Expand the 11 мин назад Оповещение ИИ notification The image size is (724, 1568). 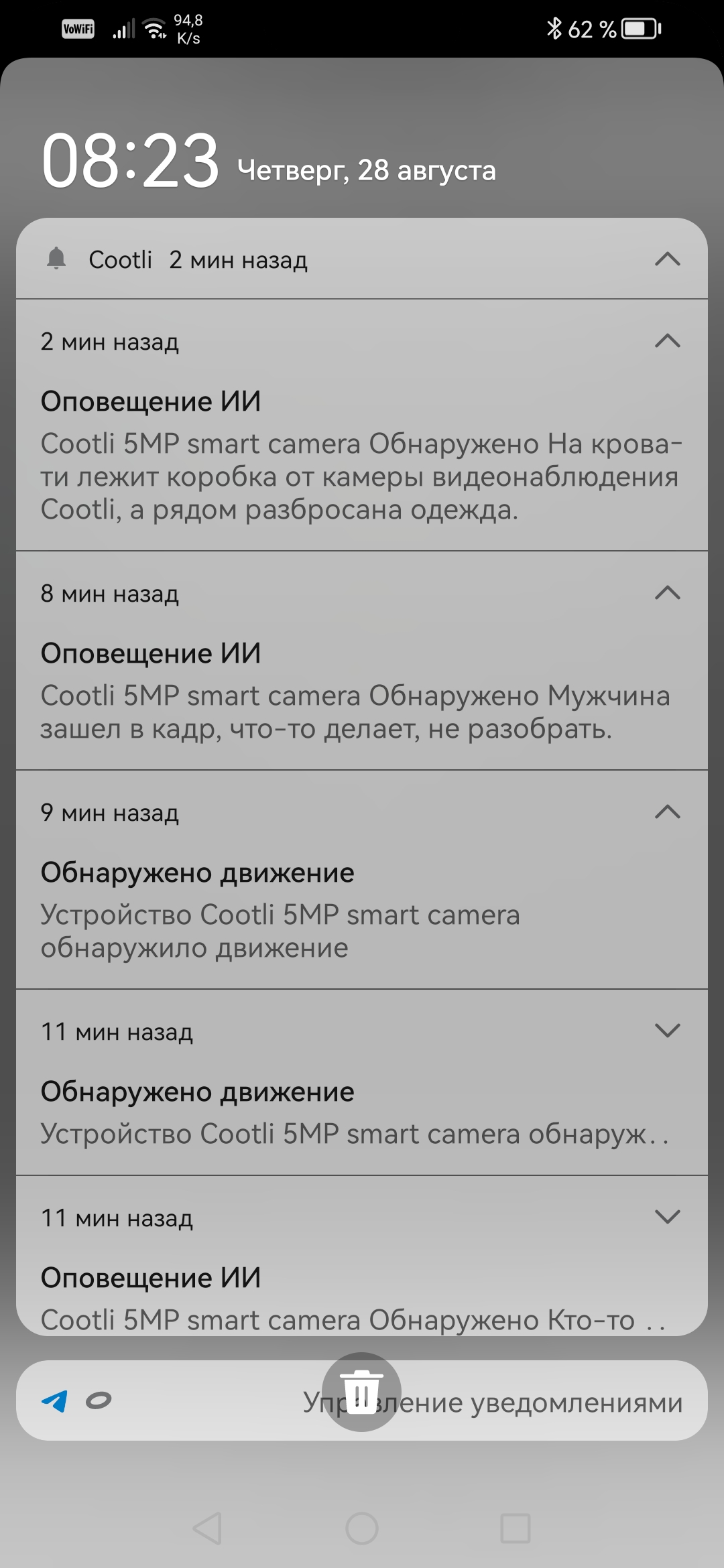pyautogui.click(x=667, y=1217)
